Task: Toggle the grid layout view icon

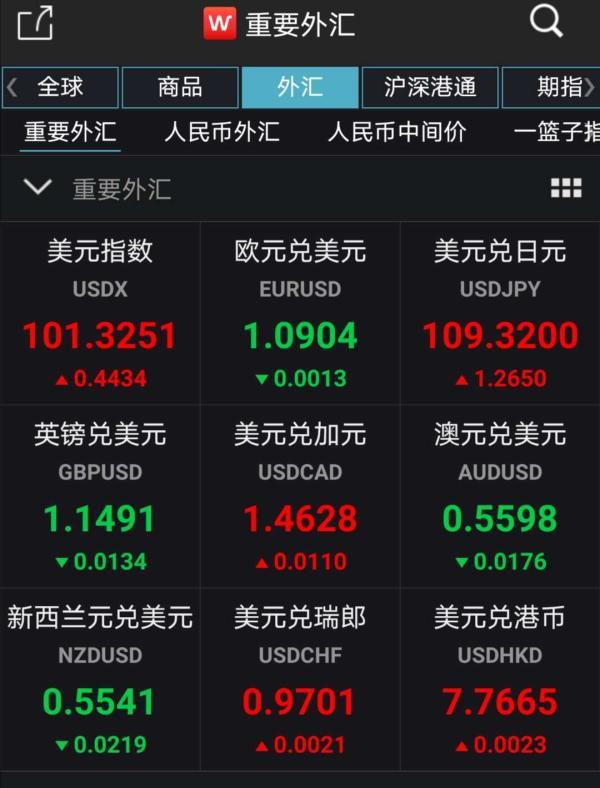Action: pyautogui.click(x=565, y=188)
